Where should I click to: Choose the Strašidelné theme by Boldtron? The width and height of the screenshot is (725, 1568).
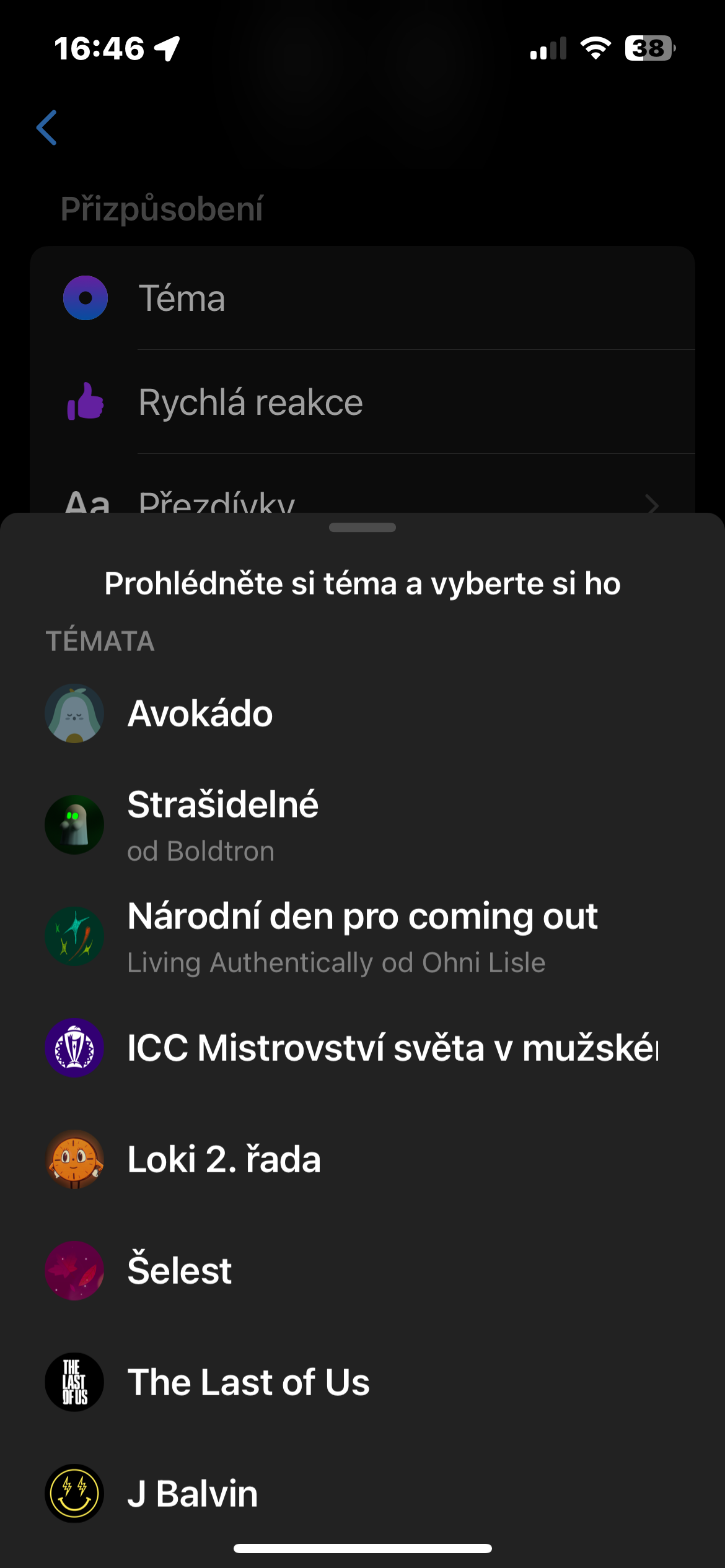click(x=222, y=824)
